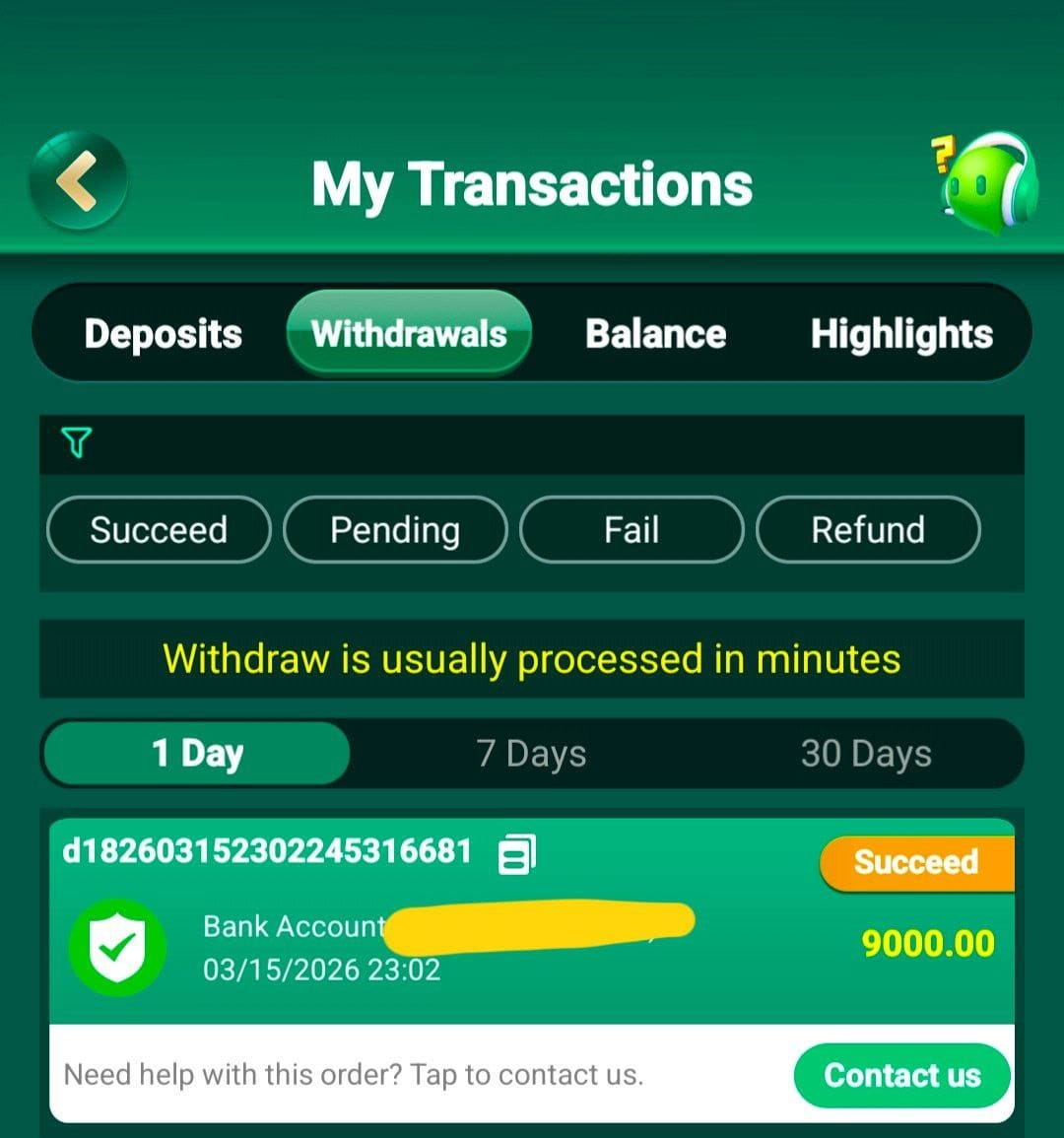
Task: Open the customer support headset icon
Action: [985, 182]
